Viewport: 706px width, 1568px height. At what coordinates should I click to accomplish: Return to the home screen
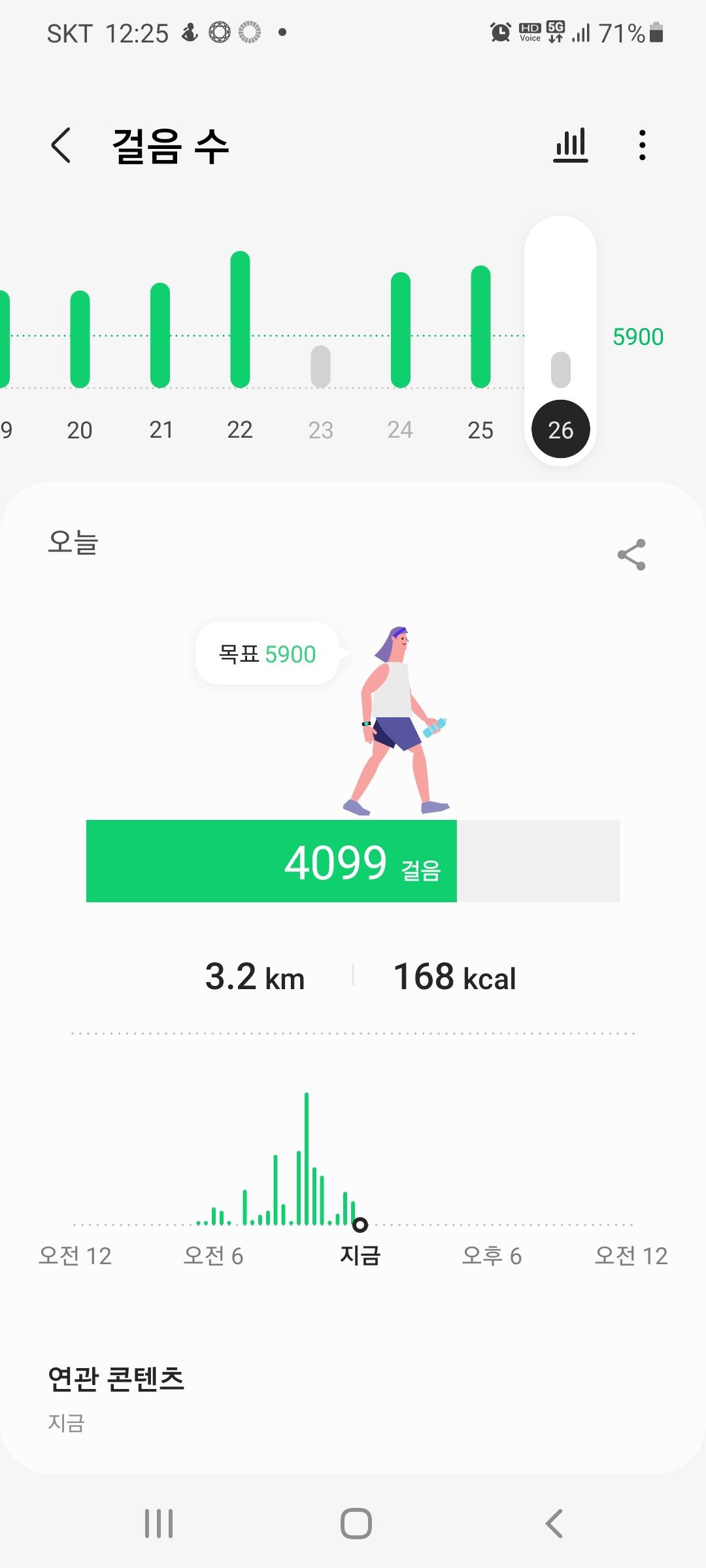coord(356,1524)
